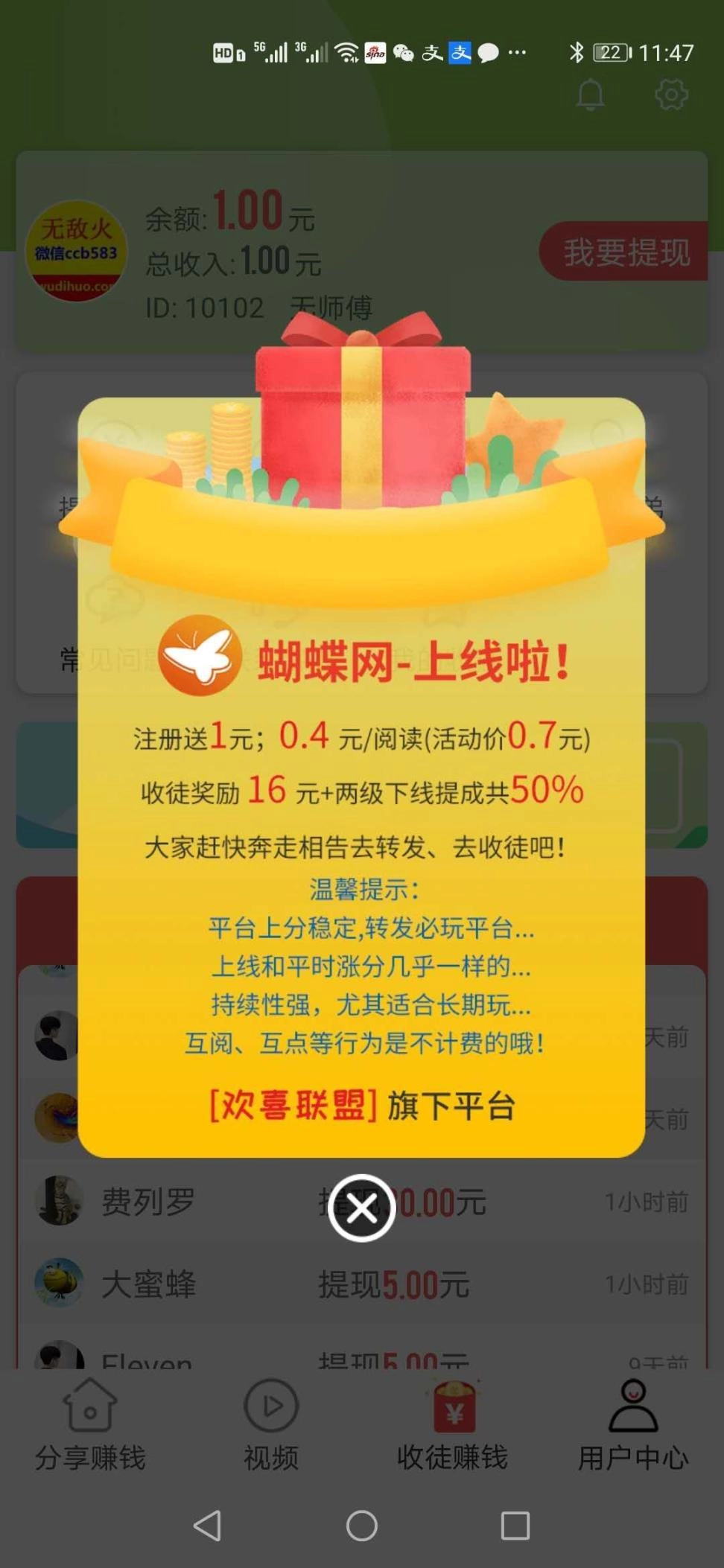Open the settings gear
The width and height of the screenshot is (724, 1568).
tap(671, 95)
